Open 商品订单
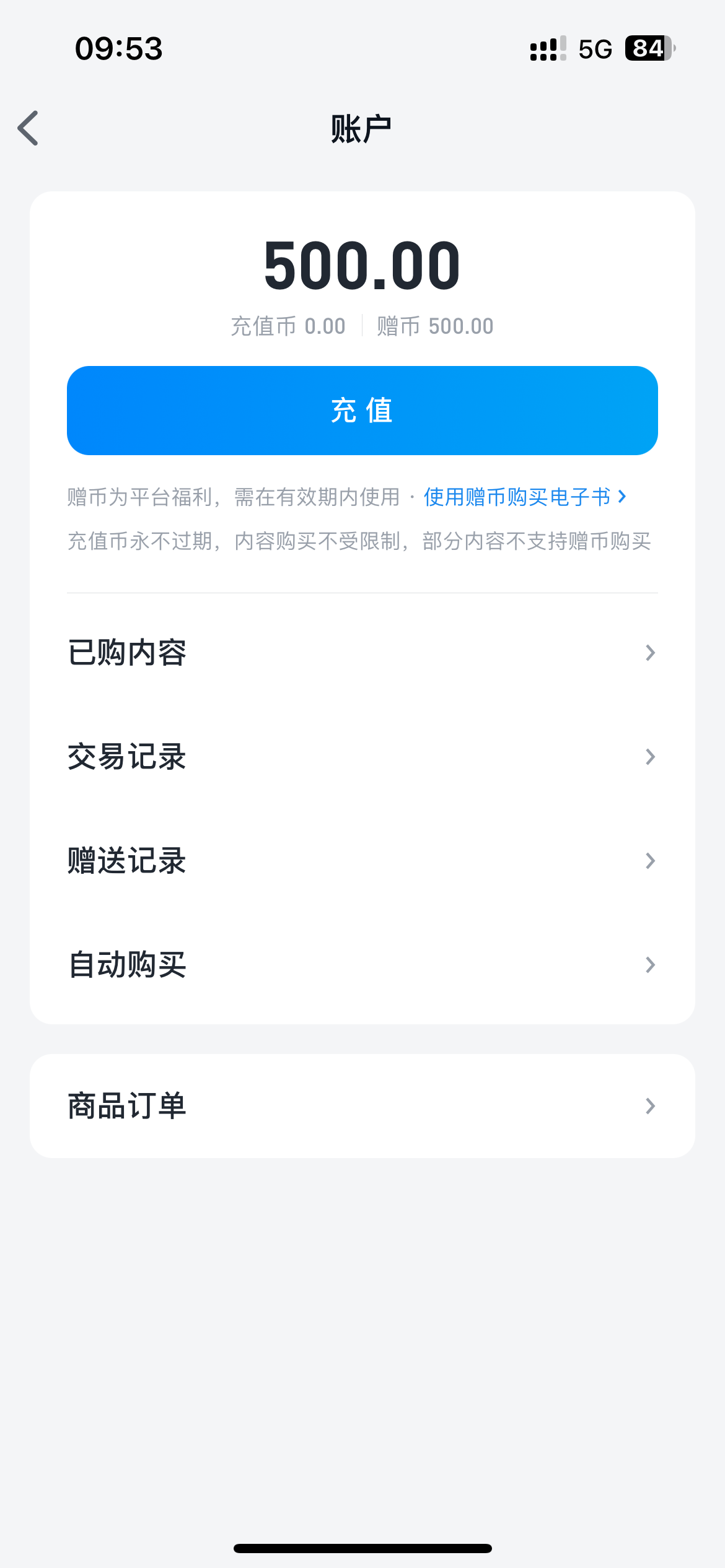Screen dimensions: 725x1568 362,1106
